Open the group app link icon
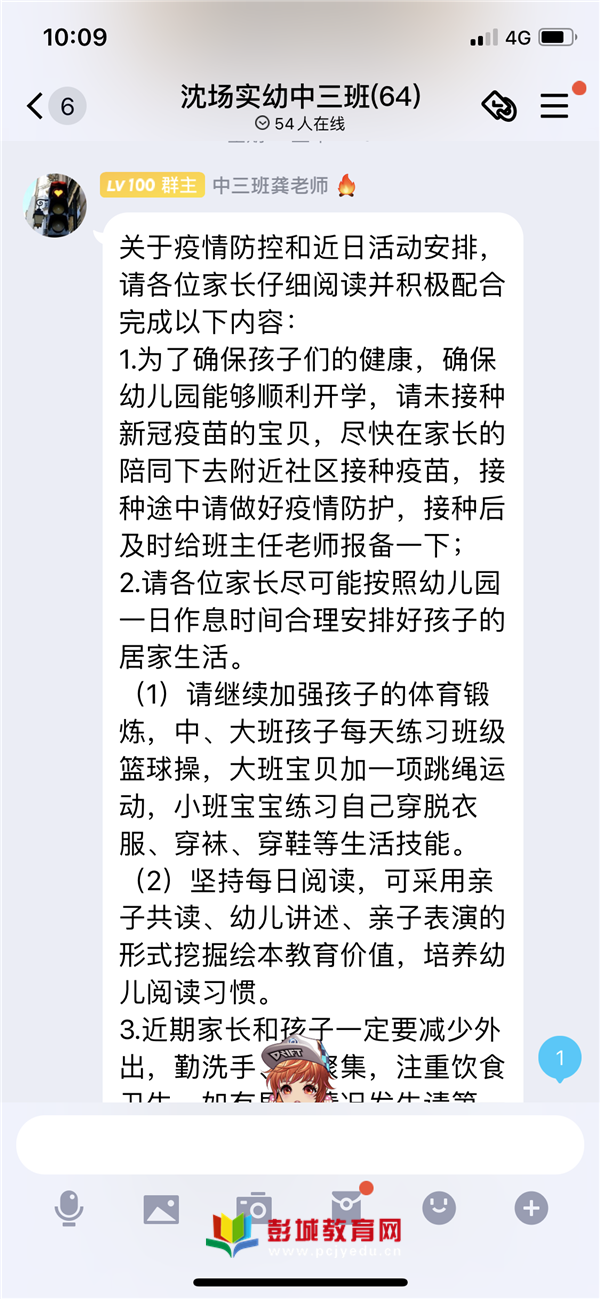Image resolution: width=600 pixels, height=1299 pixels. coord(499,106)
